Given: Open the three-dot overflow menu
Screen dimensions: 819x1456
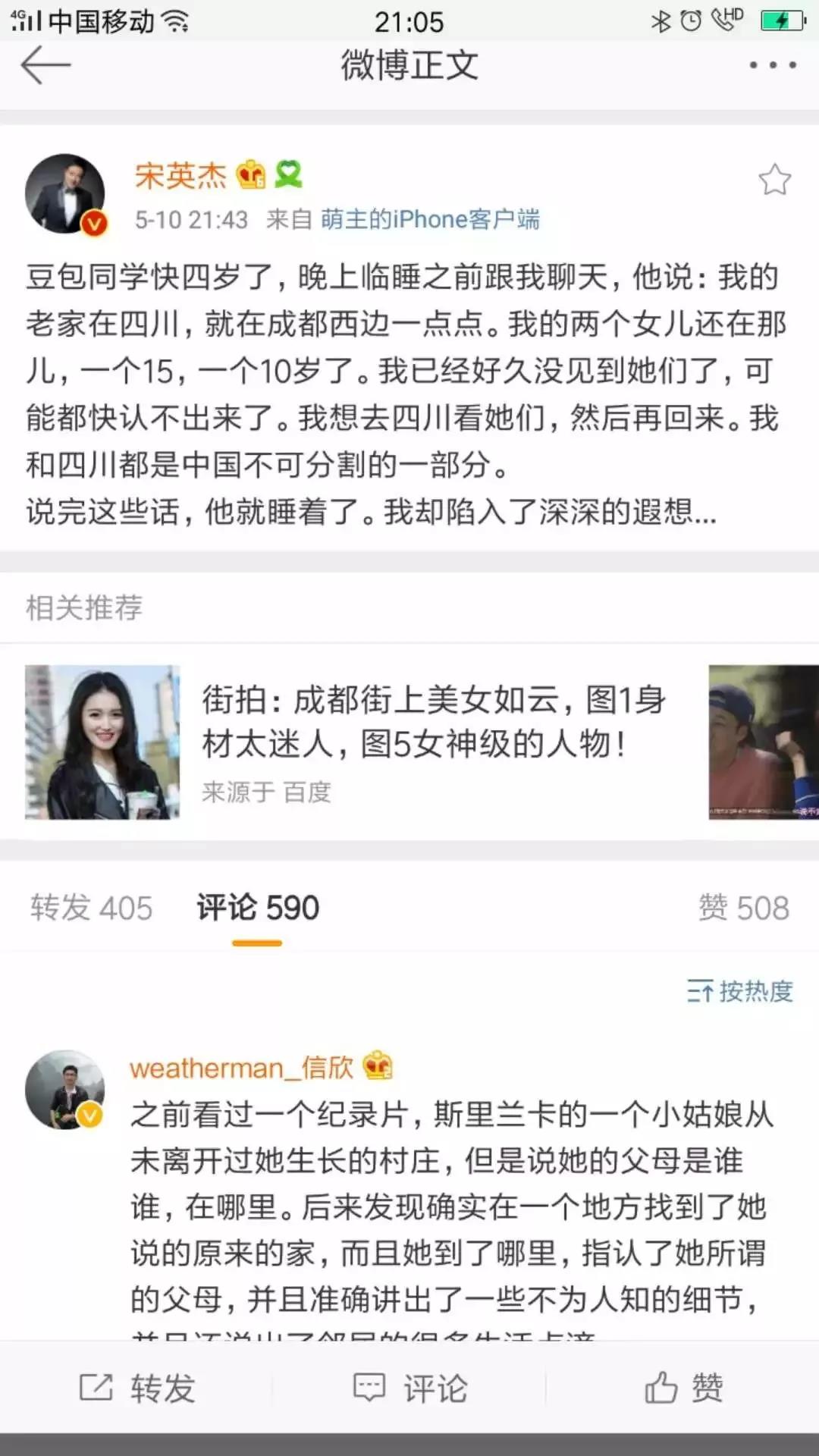Looking at the screenshot, I should (772, 65).
